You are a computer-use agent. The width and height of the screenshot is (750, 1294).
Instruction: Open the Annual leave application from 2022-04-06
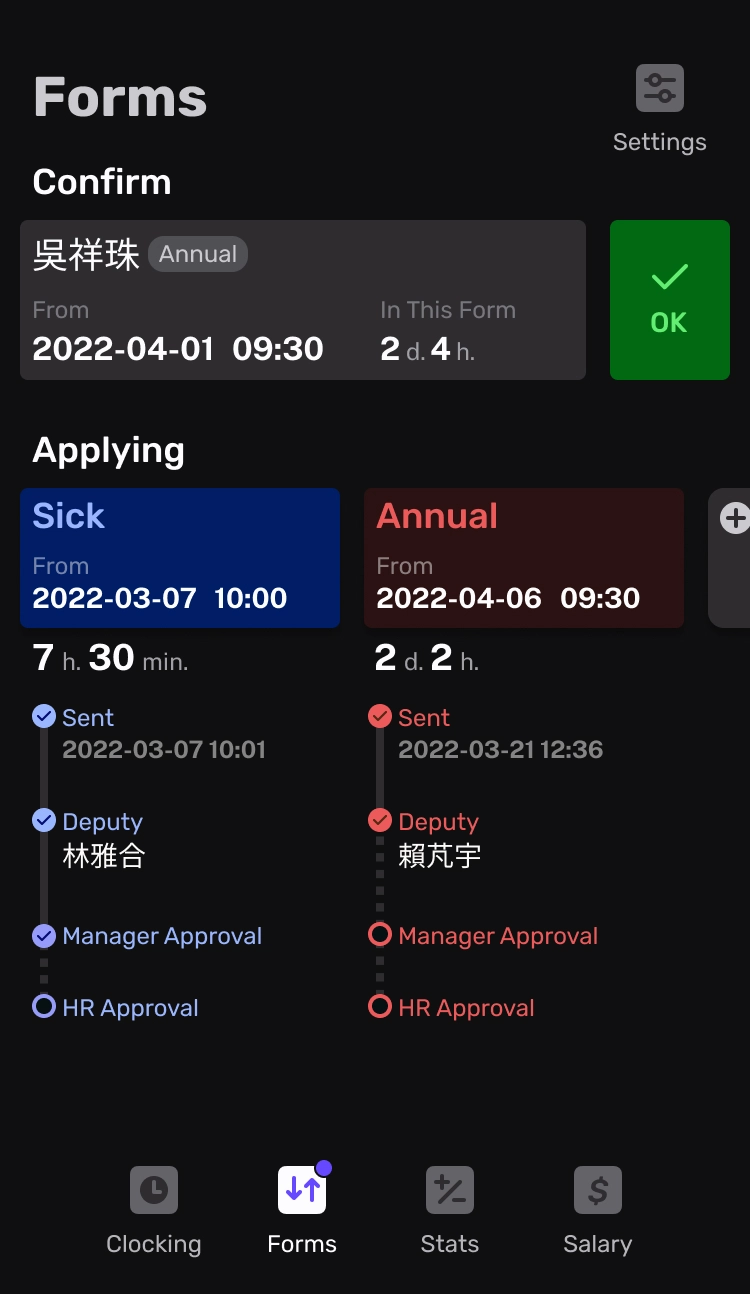524,558
